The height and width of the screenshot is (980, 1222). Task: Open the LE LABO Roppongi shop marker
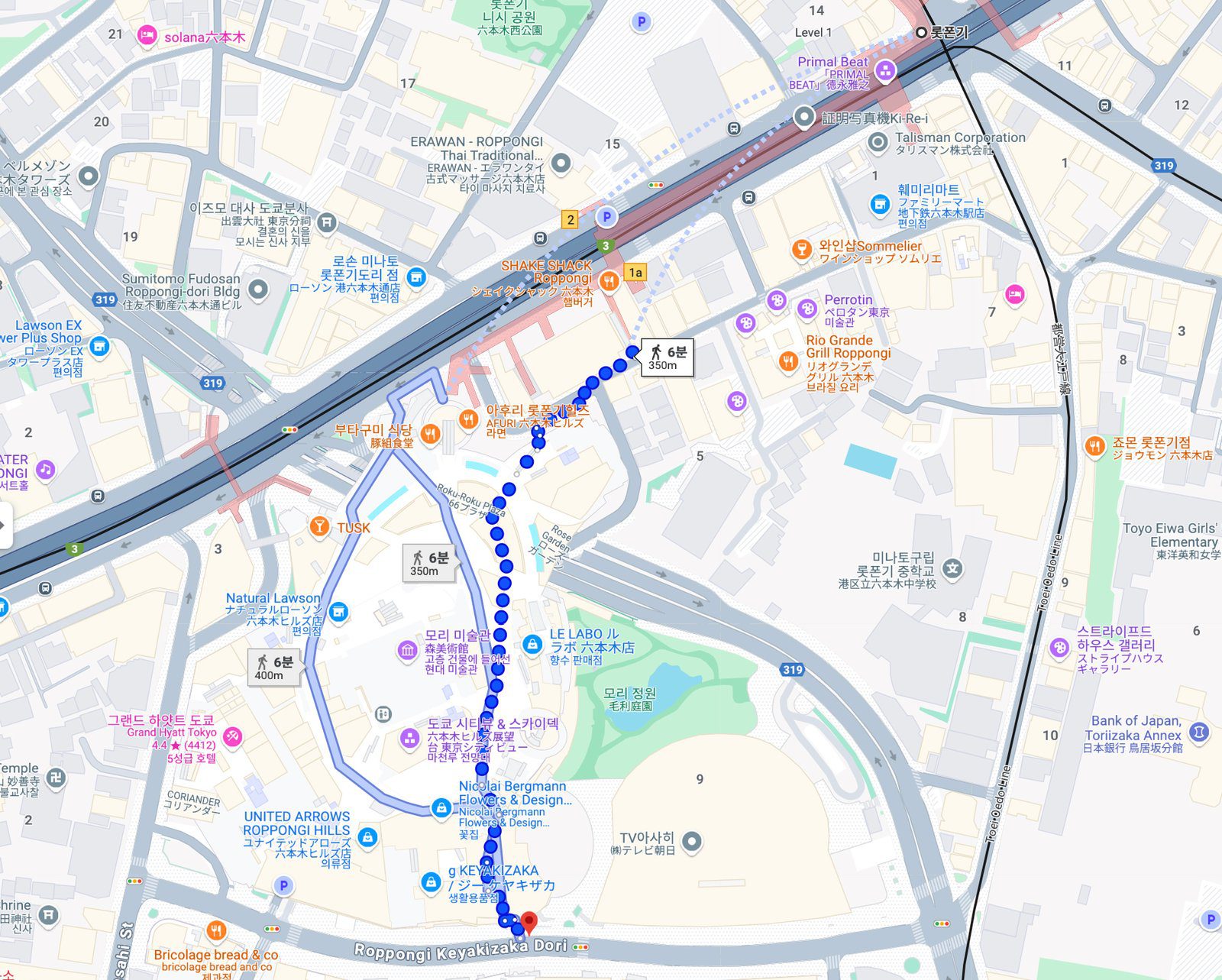[532, 644]
